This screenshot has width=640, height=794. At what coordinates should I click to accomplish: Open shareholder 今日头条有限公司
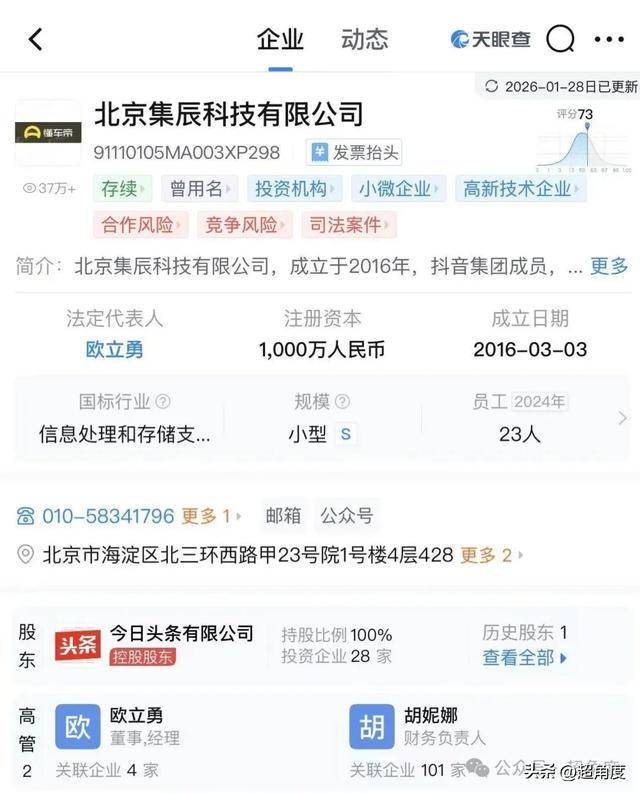181,634
